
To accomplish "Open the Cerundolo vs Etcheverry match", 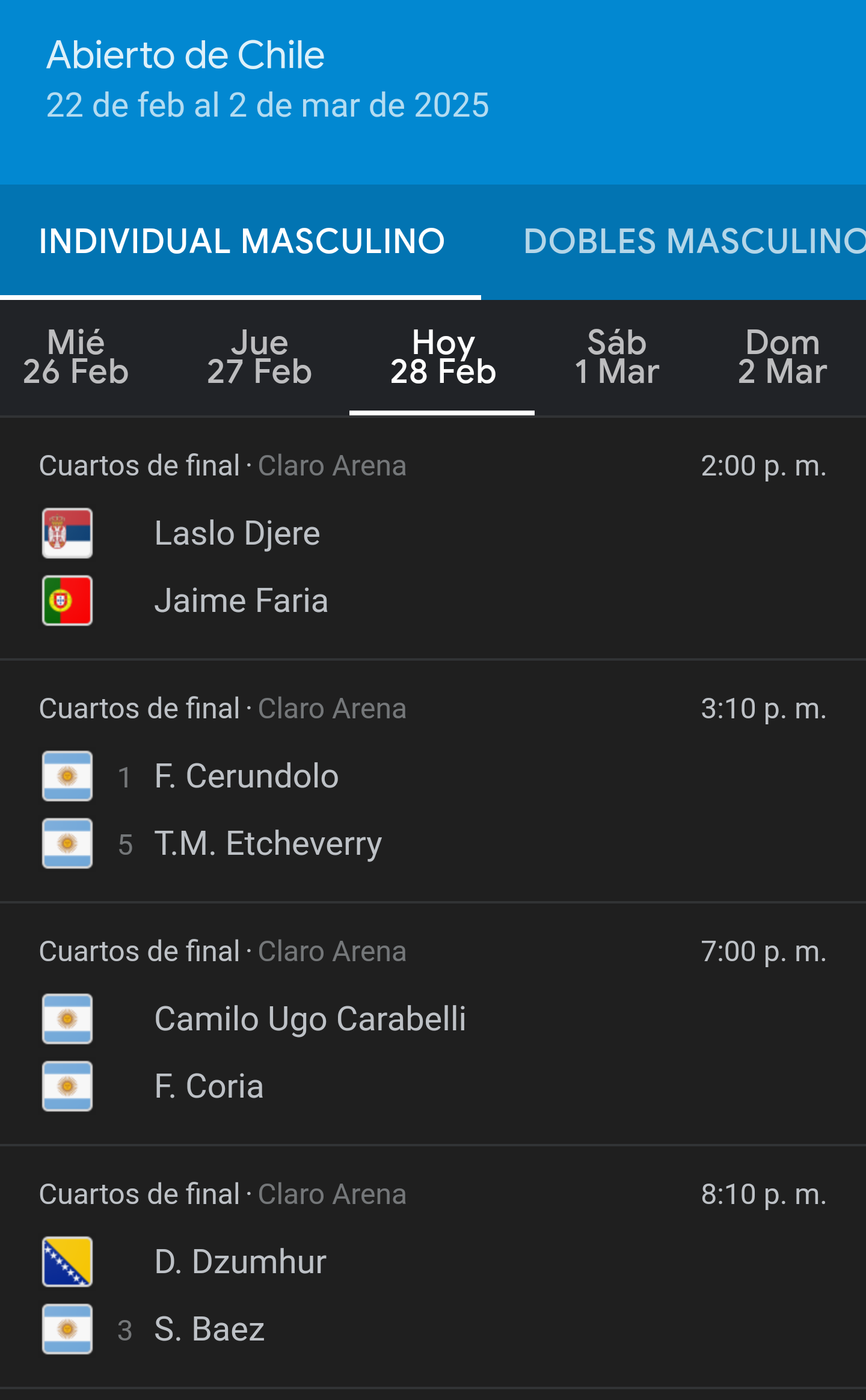I will coord(433,781).
